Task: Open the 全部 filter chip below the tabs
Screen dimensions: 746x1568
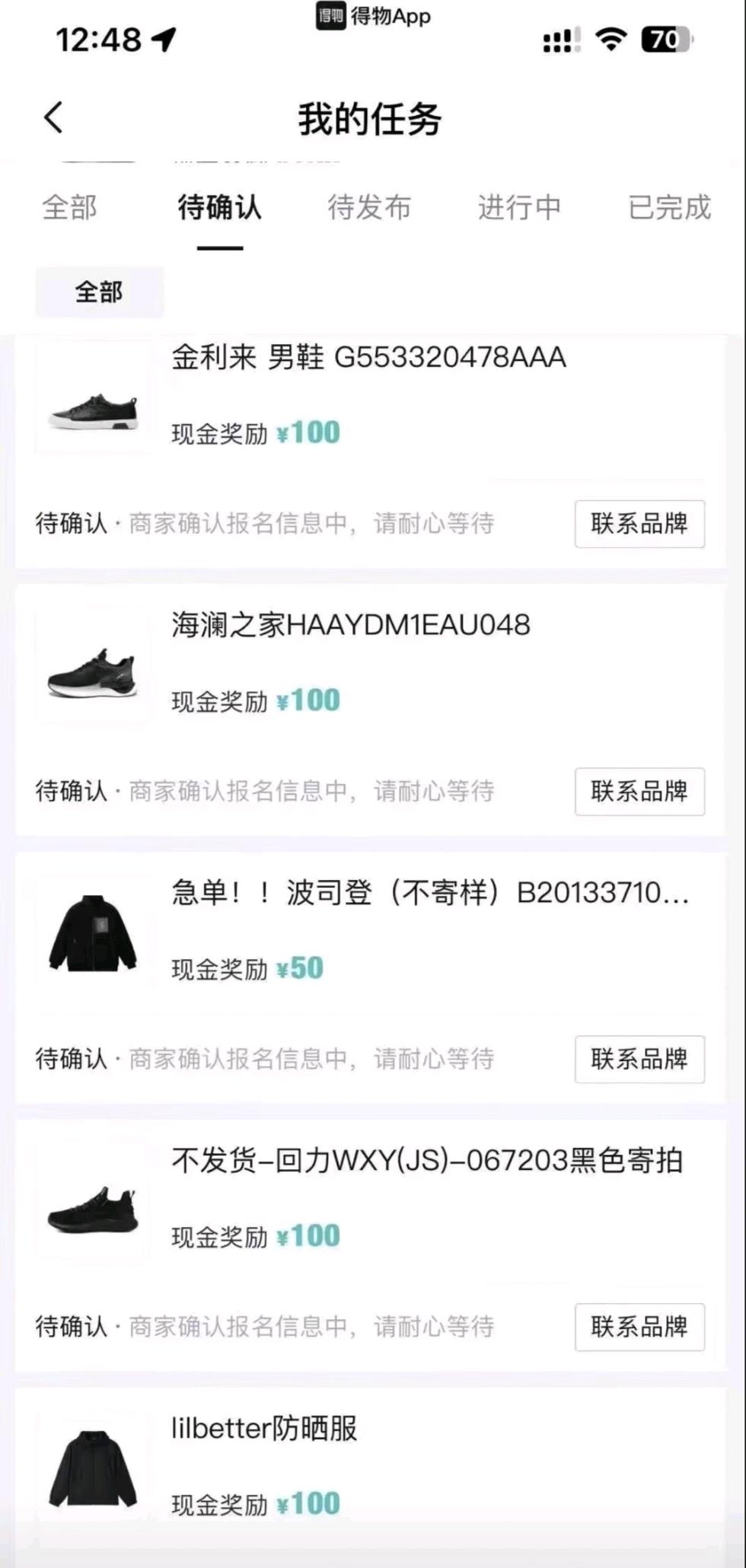Action: coord(99,292)
